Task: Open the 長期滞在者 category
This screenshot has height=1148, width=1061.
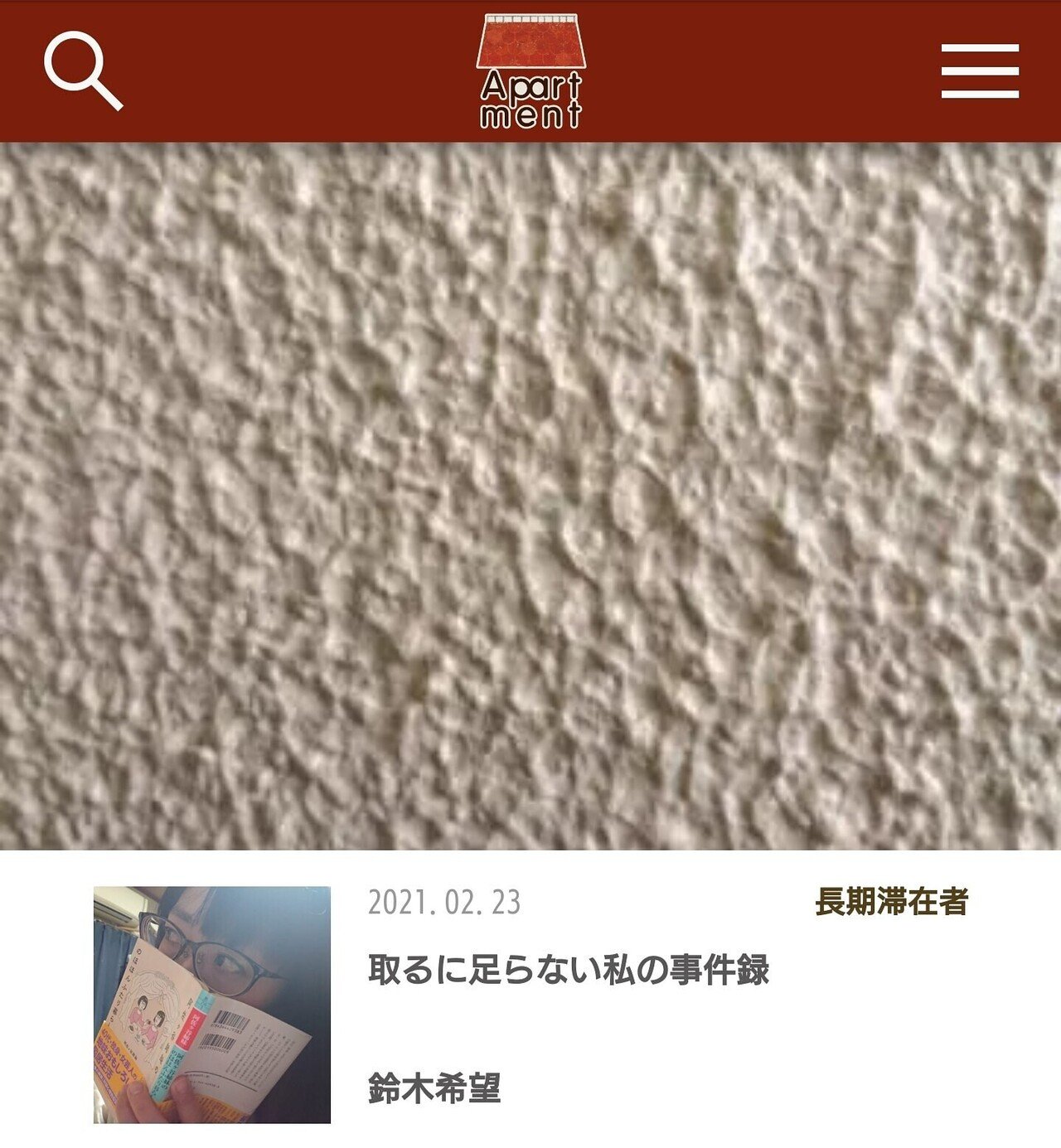Action: tap(891, 902)
